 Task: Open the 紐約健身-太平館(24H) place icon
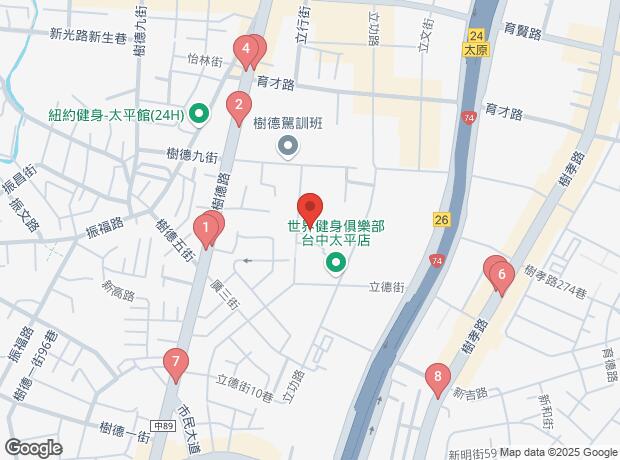tap(199, 113)
